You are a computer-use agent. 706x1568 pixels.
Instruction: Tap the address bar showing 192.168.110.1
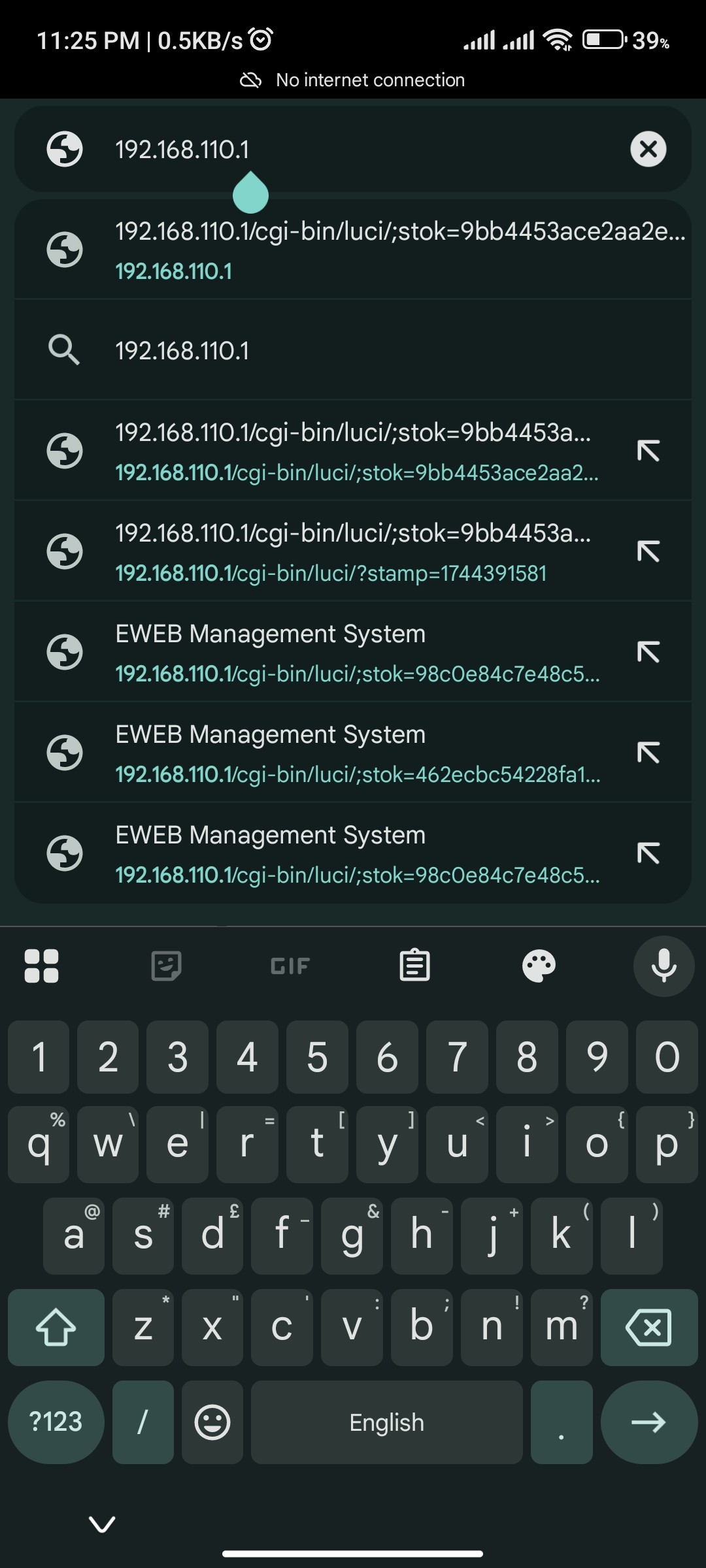(x=353, y=150)
